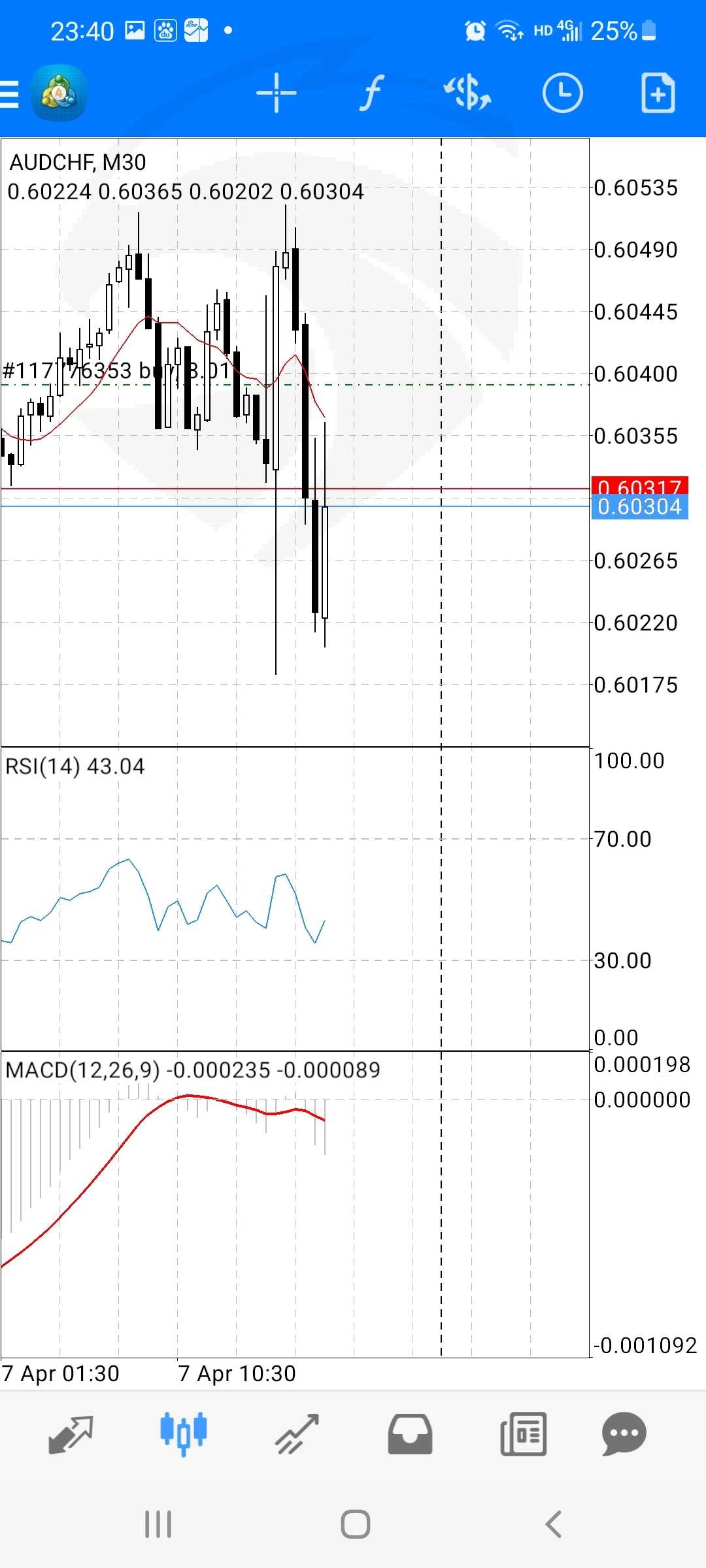The image size is (706, 1568).
Task: Tap the system back button
Action: point(553,1524)
